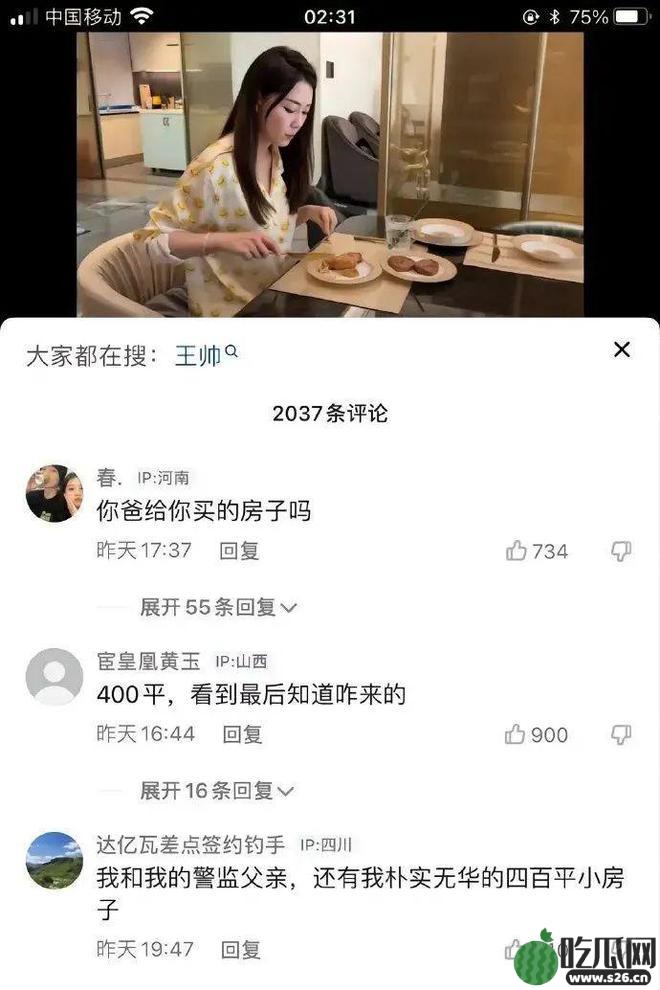Search the trending term 王帅

pos(206,355)
